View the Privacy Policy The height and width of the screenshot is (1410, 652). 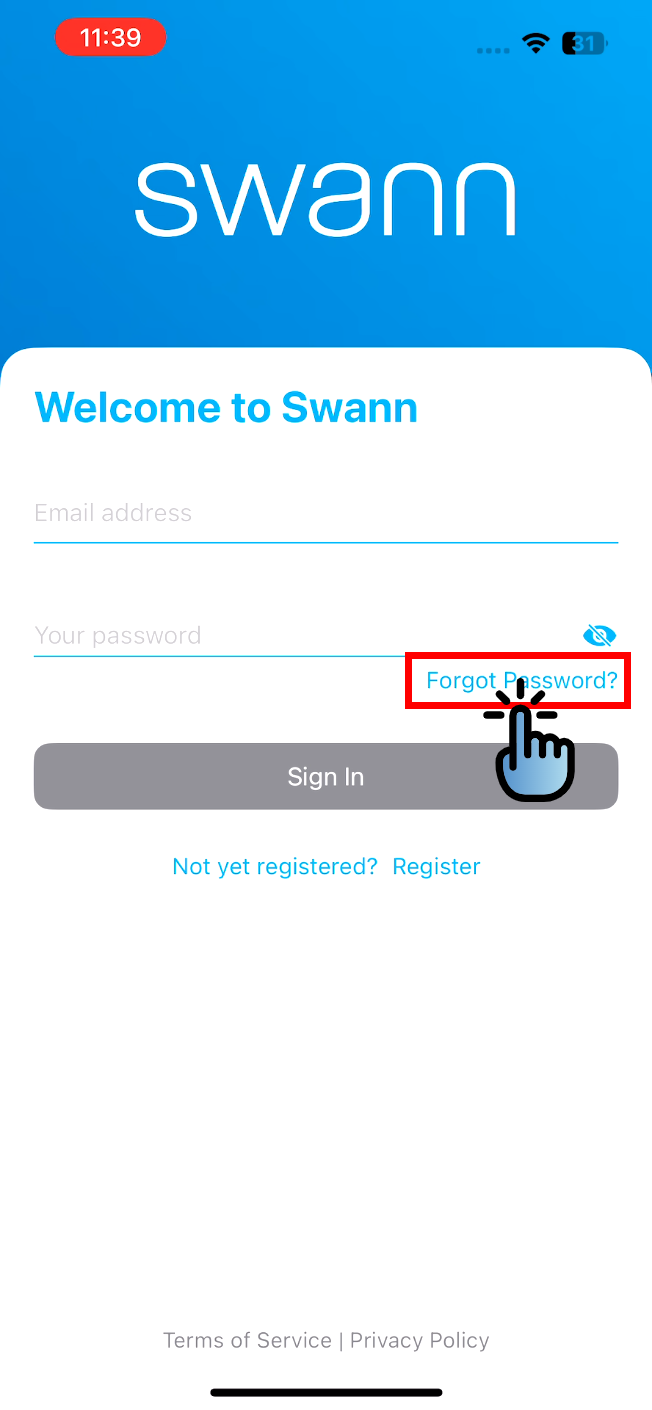(x=419, y=1341)
